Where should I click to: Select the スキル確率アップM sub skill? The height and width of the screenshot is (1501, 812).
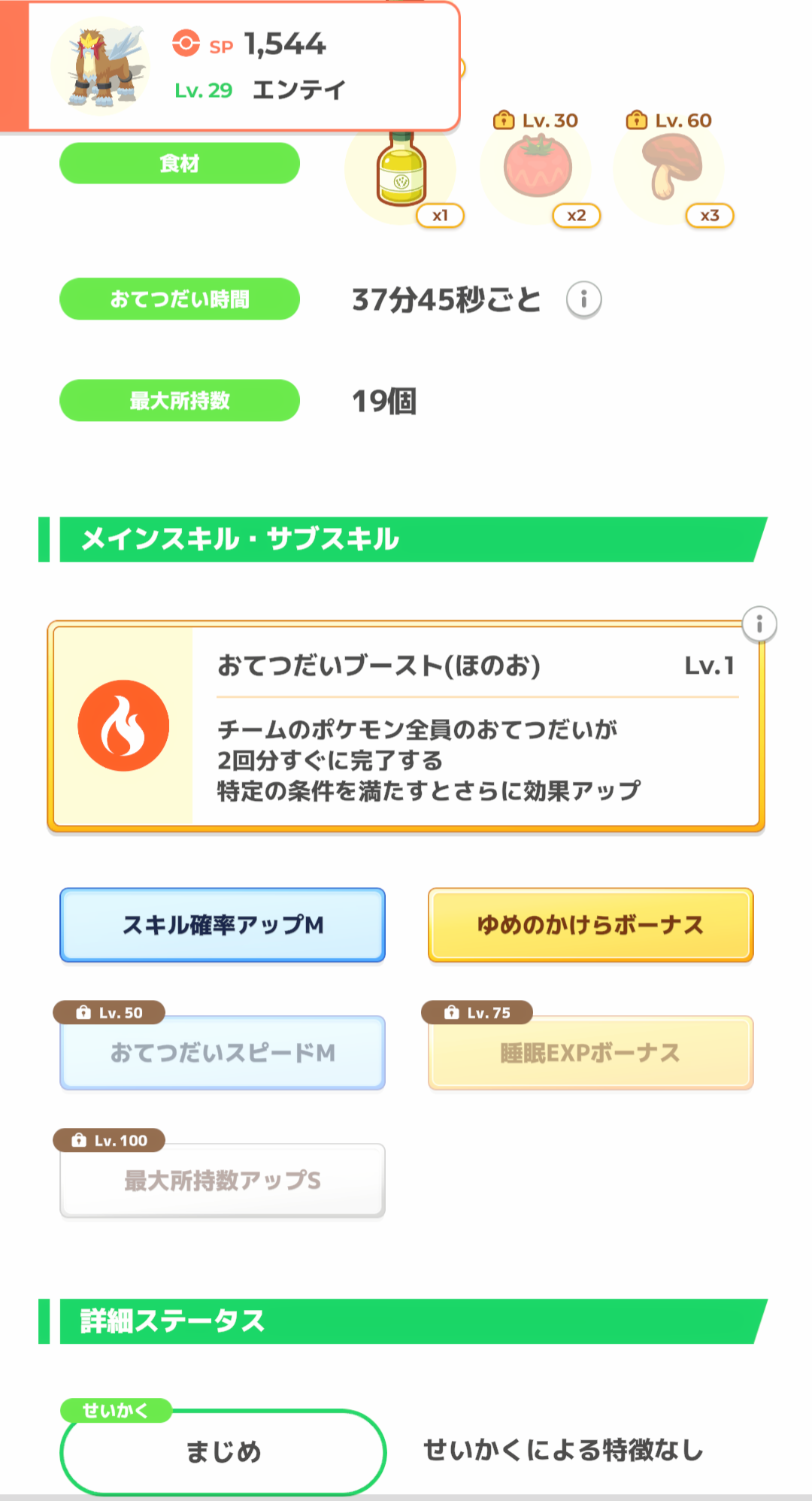[x=223, y=925]
